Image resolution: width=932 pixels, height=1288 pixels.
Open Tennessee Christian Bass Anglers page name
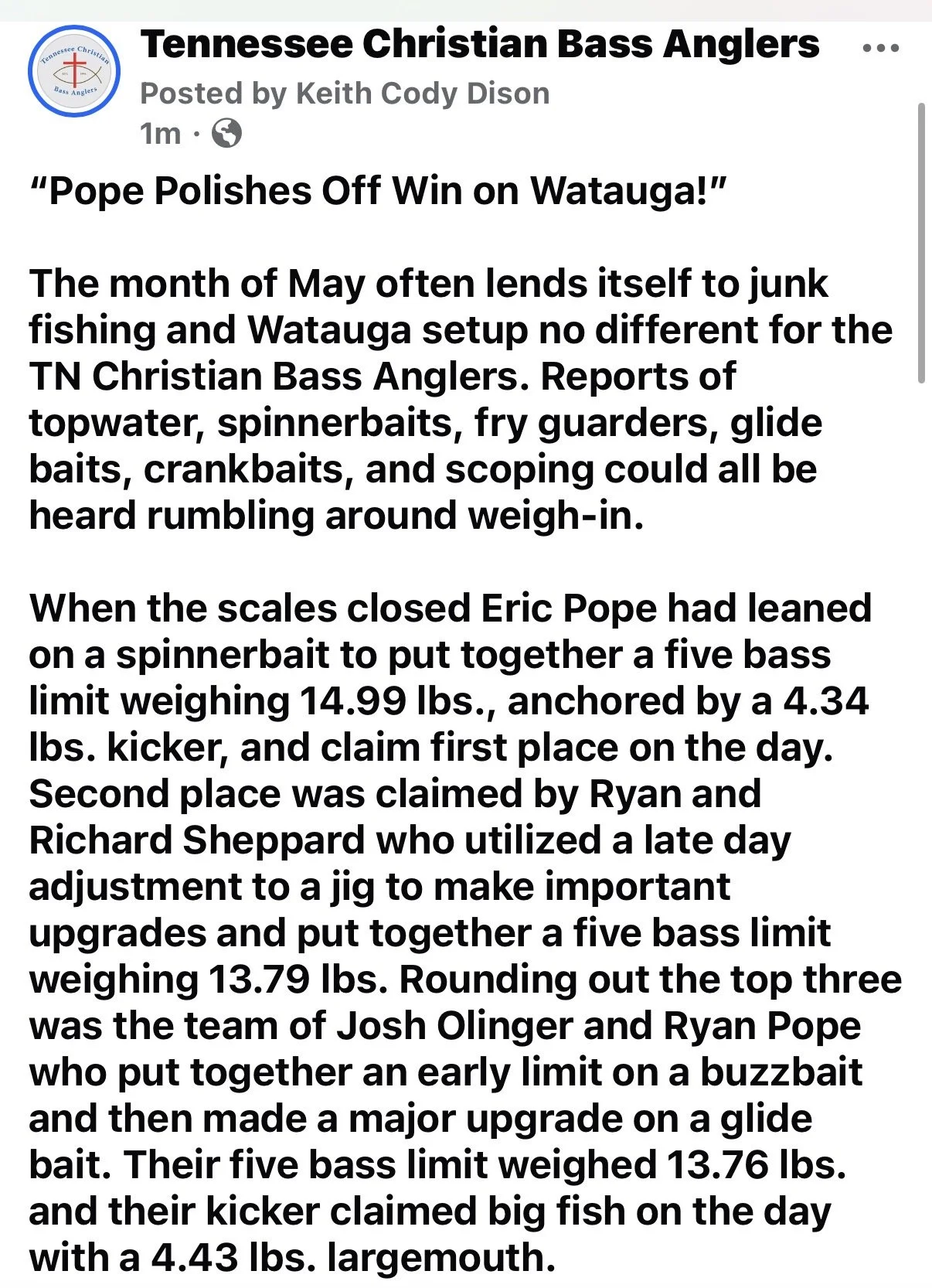pyautogui.click(x=480, y=44)
